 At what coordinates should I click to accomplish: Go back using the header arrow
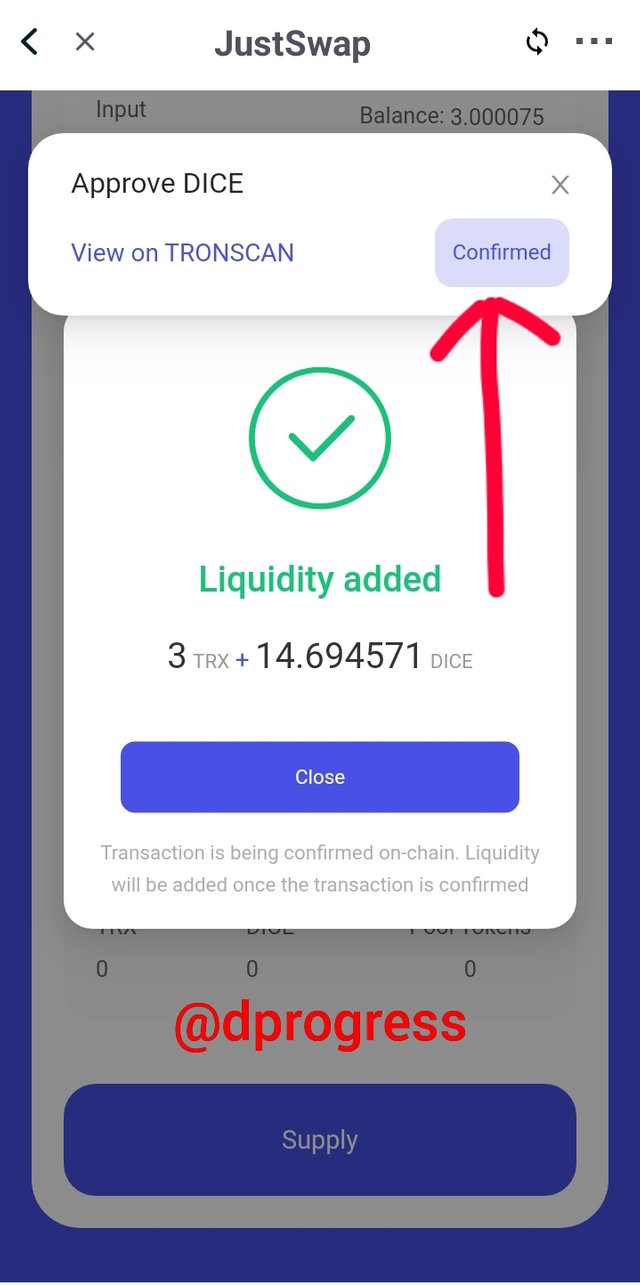point(30,42)
